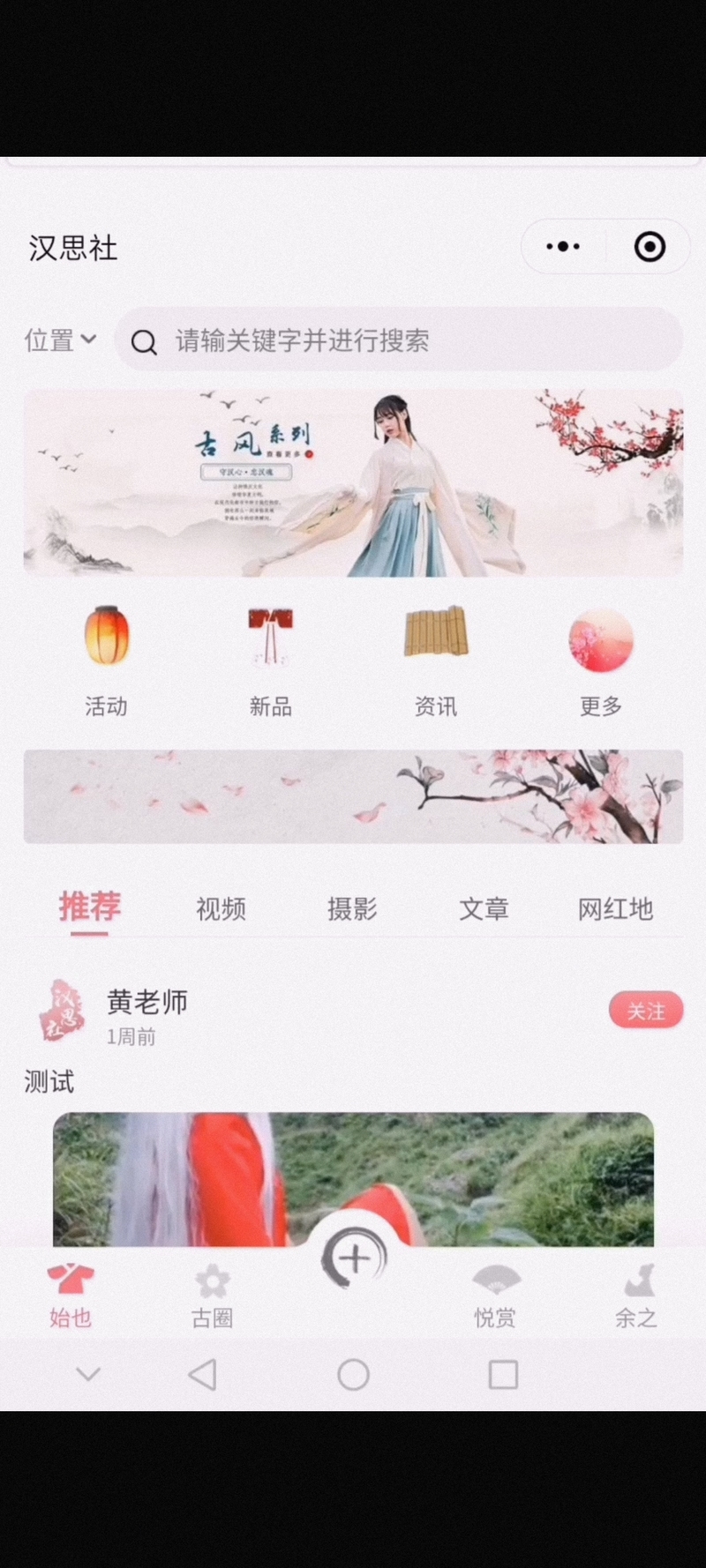
Task: Switch to the 网红地 tab
Action: (615, 908)
